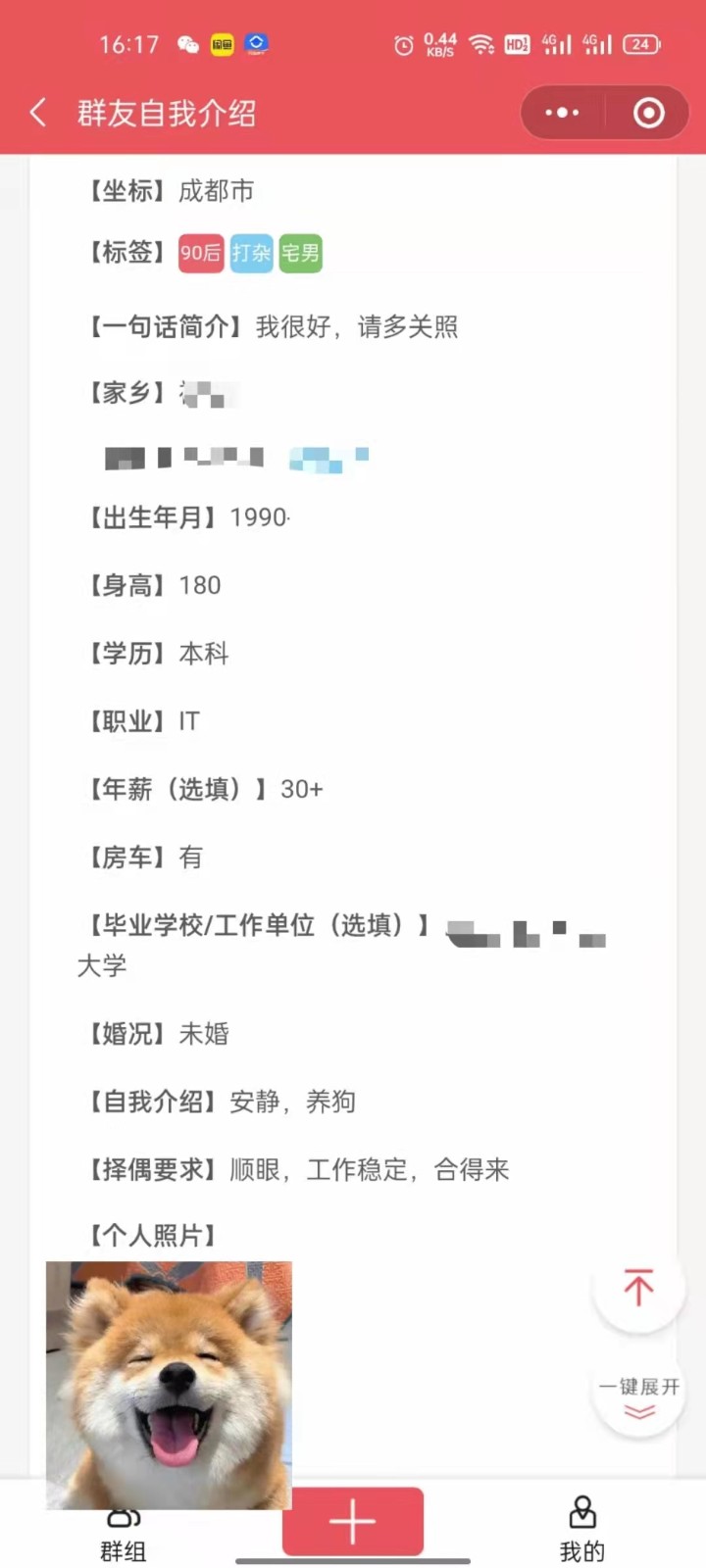
Task: Close the mini program with circle button
Action: 648,113
